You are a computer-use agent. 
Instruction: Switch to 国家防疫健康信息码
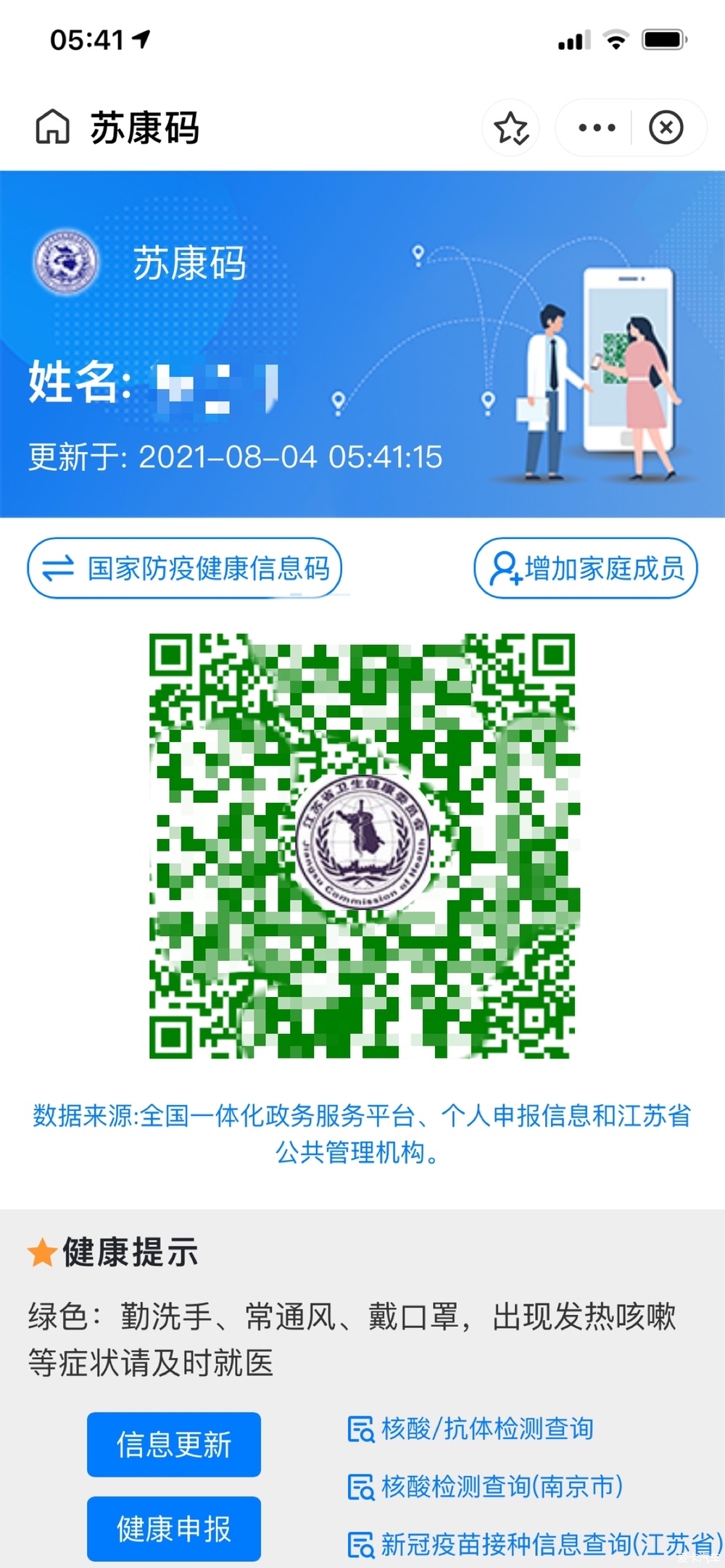pyautogui.click(x=185, y=569)
